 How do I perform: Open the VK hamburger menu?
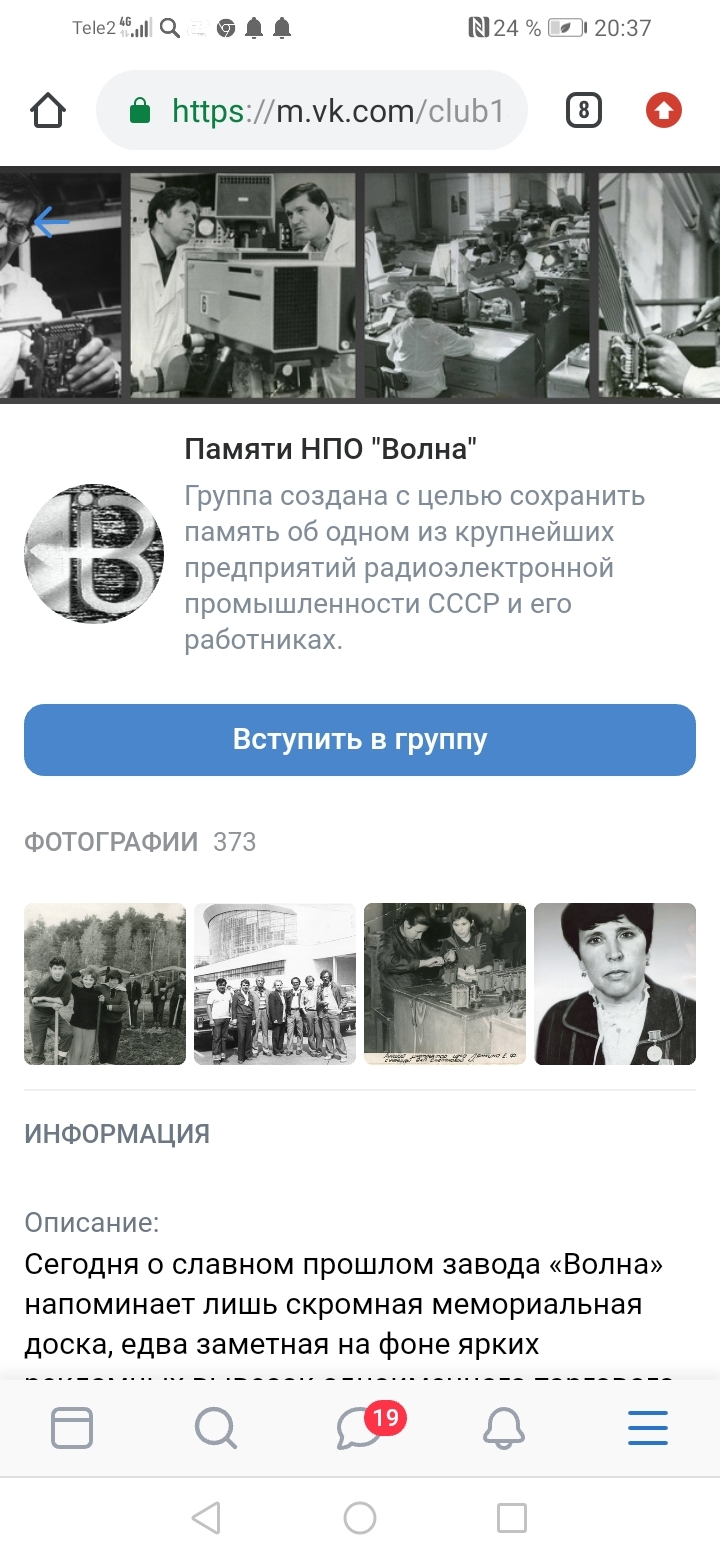click(648, 1428)
